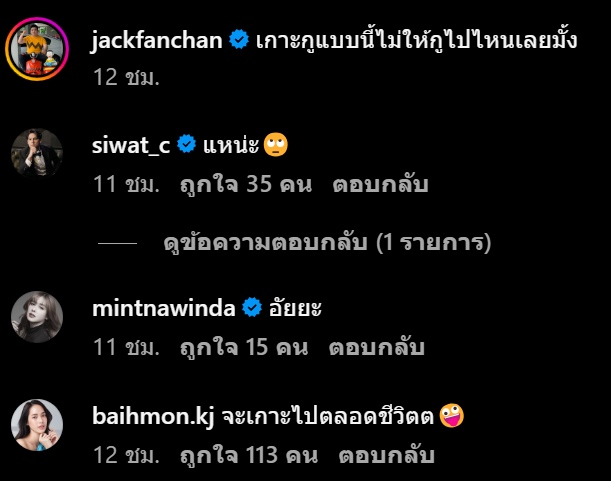The image size is (611, 481).
Task: Open the jackfanchan username link
Action: 156,41
